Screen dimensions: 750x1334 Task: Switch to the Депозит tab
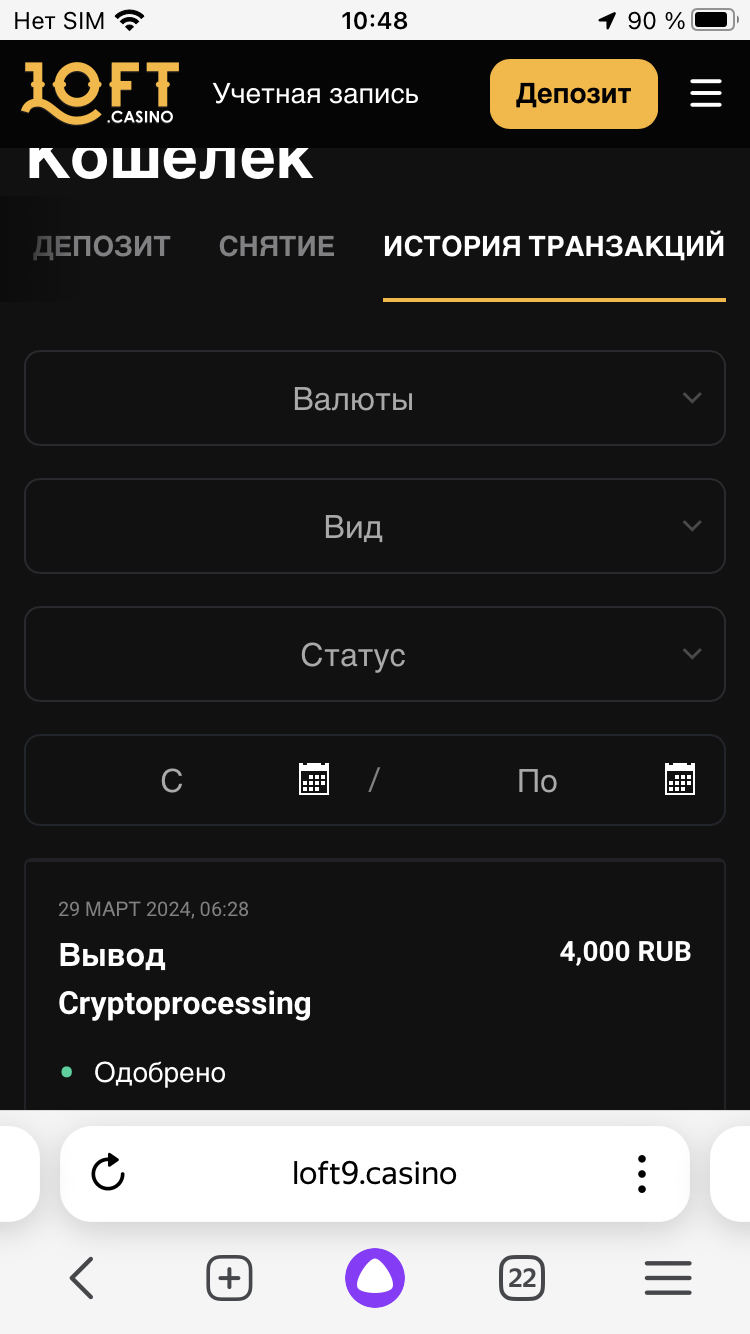pos(102,246)
